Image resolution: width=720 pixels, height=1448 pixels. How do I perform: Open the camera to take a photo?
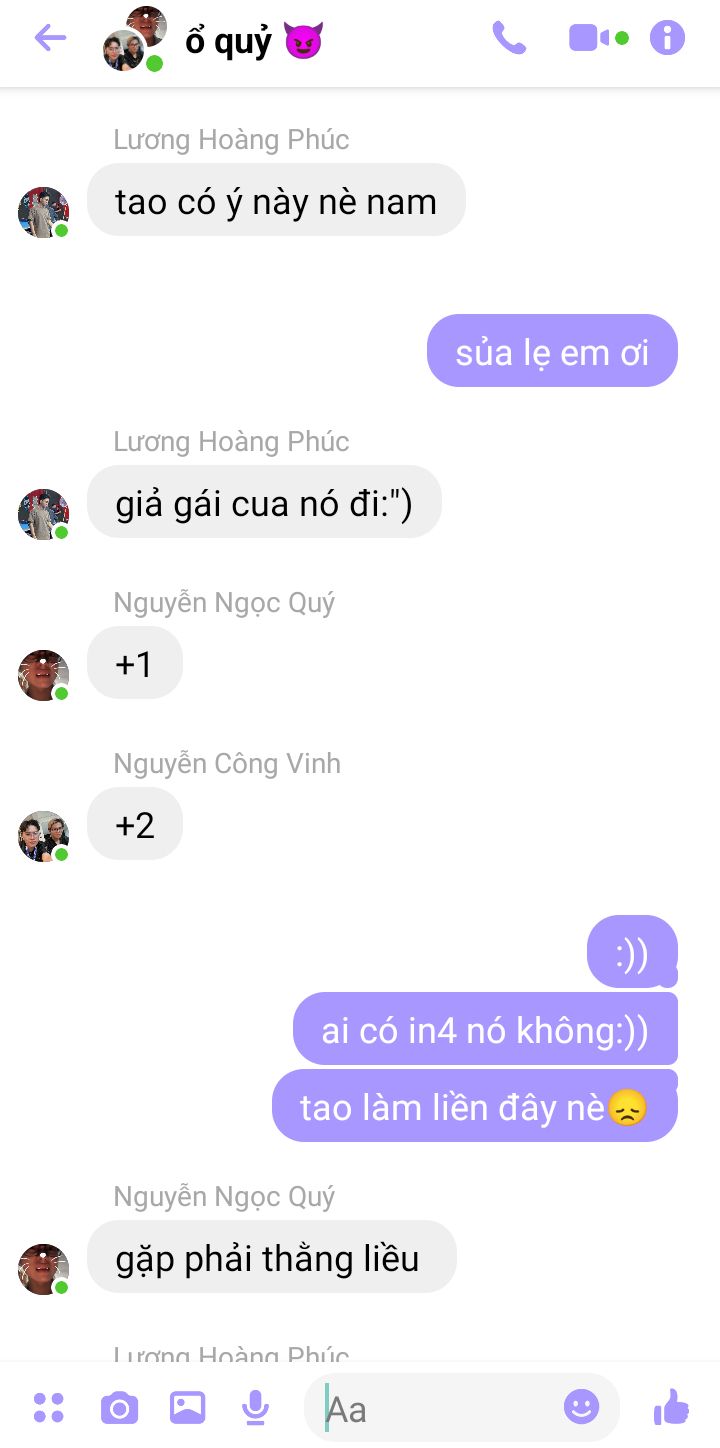coord(119,1408)
